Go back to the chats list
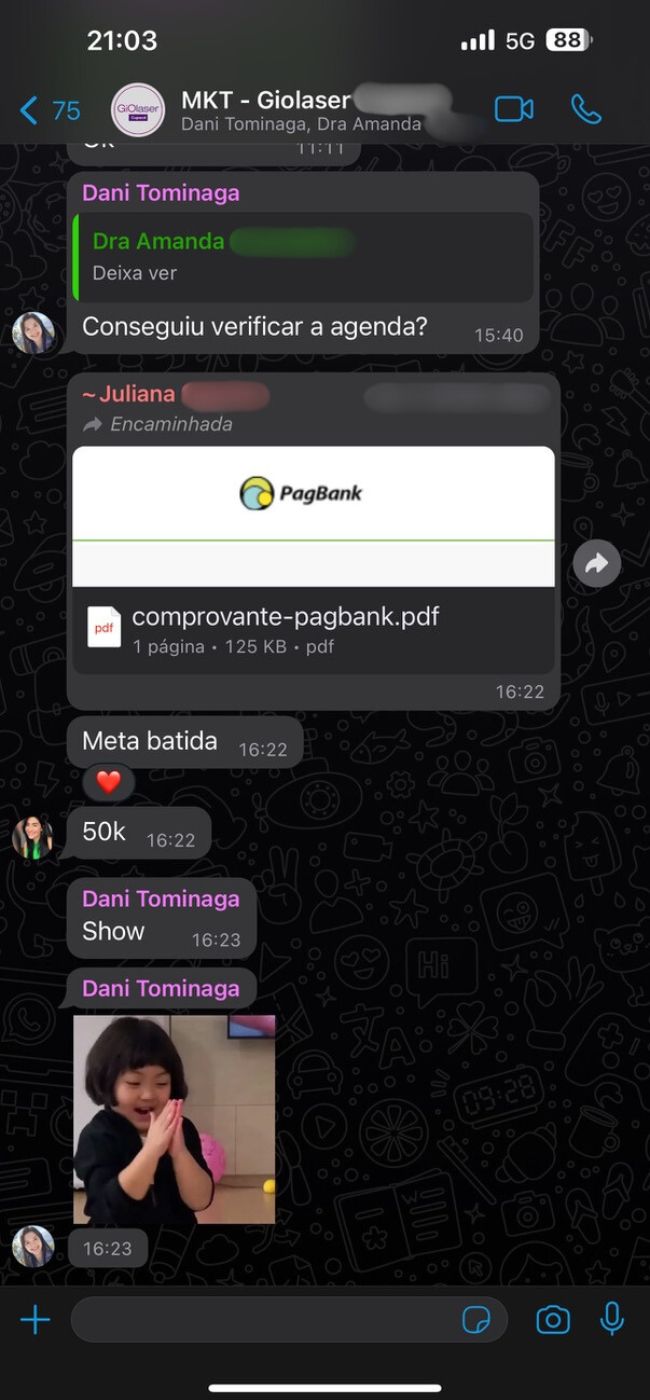The image size is (650, 1400). click(48, 110)
